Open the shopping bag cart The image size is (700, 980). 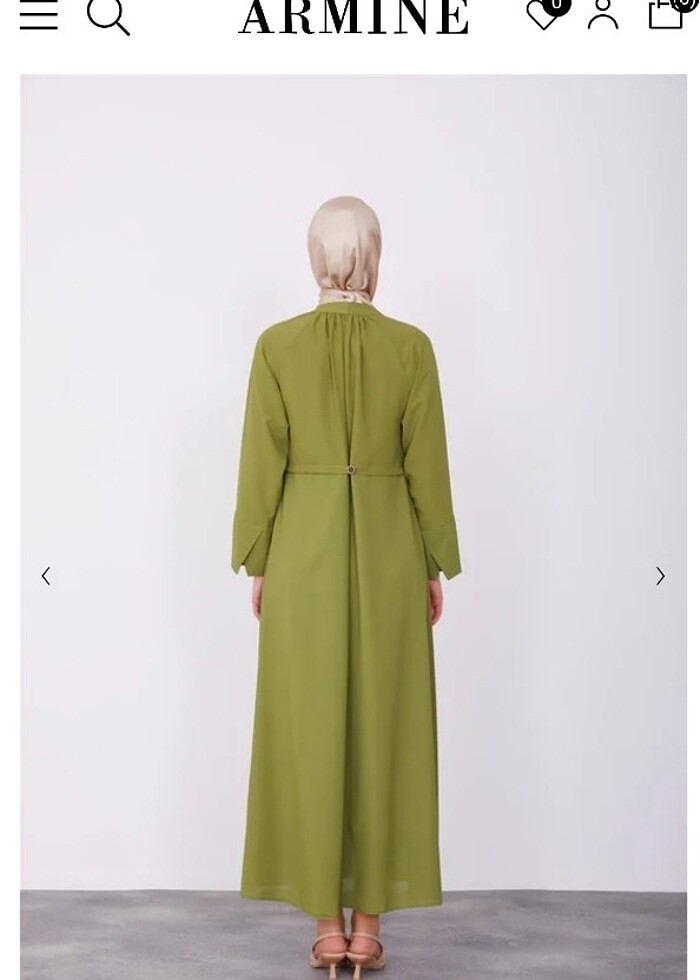coord(668,12)
